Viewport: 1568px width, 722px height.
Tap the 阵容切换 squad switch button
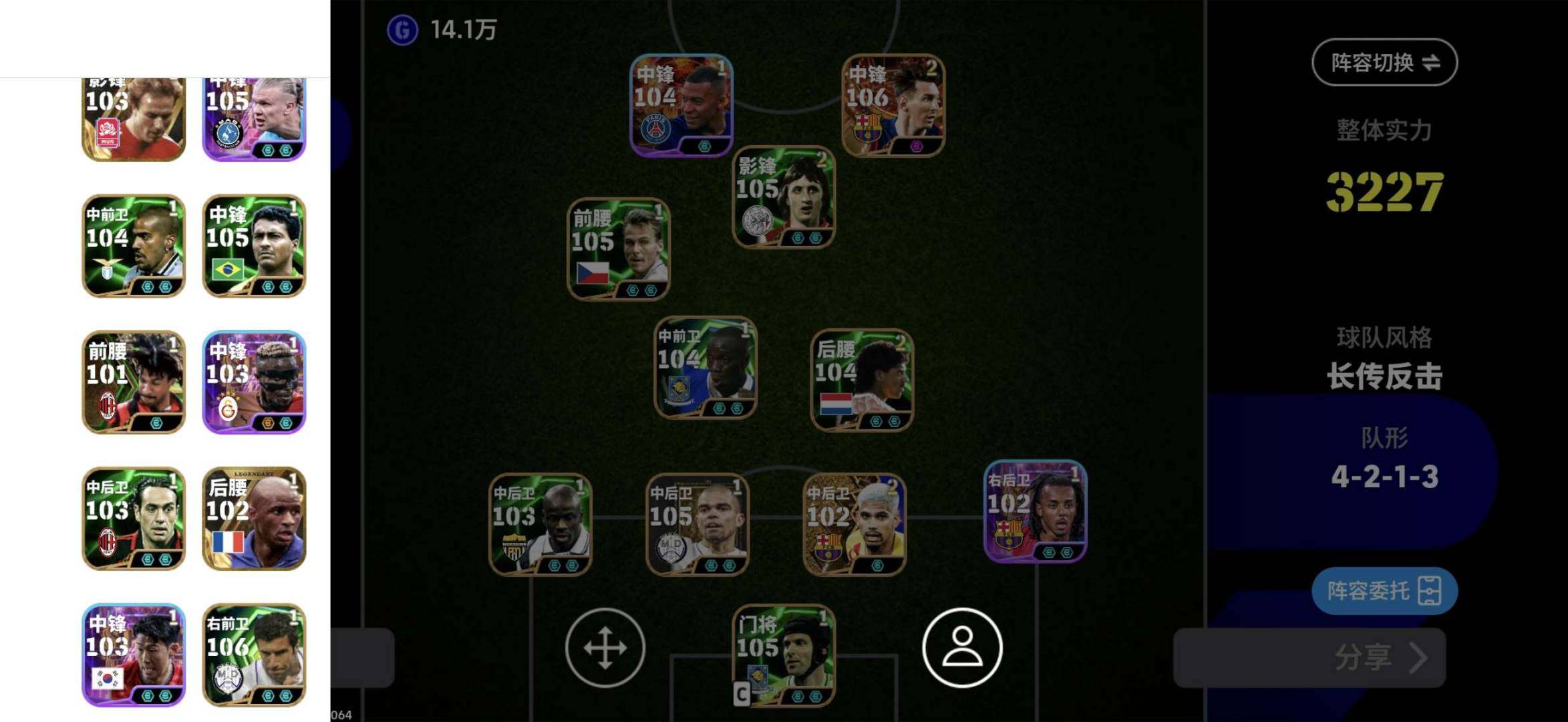coord(1384,62)
